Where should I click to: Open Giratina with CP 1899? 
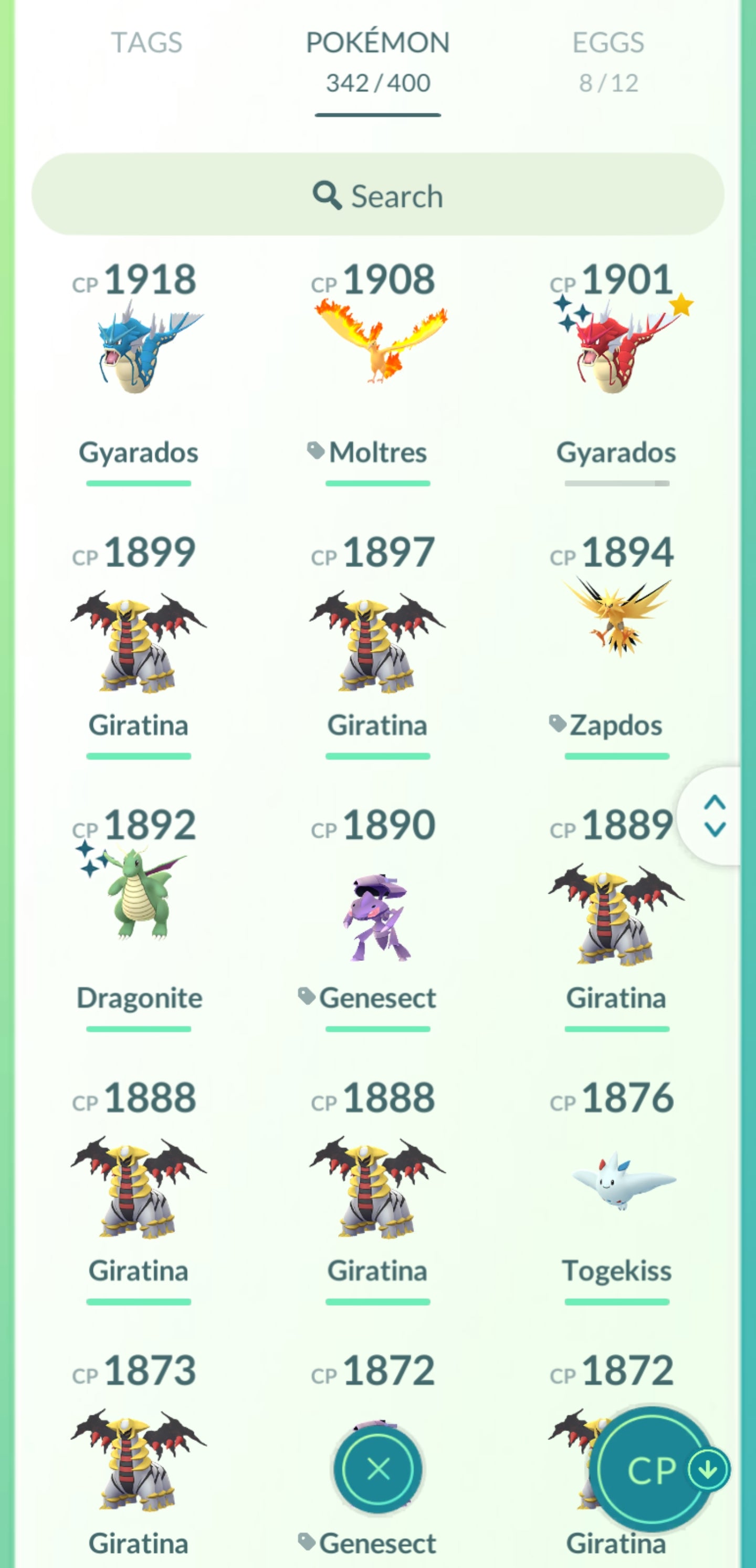click(x=138, y=639)
